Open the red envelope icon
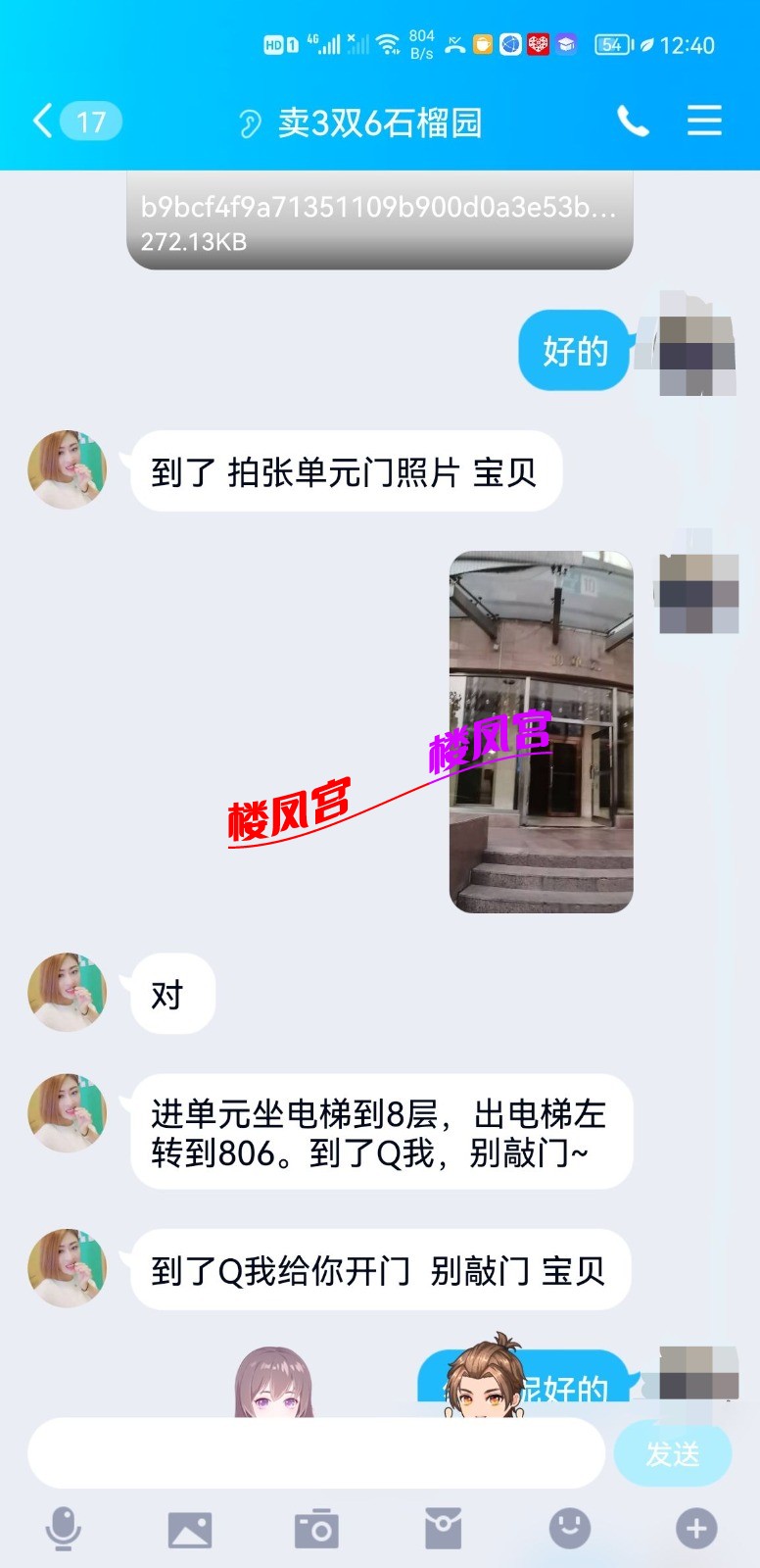Screen dimensions: 760x1568 click(x=443, y=1529)
